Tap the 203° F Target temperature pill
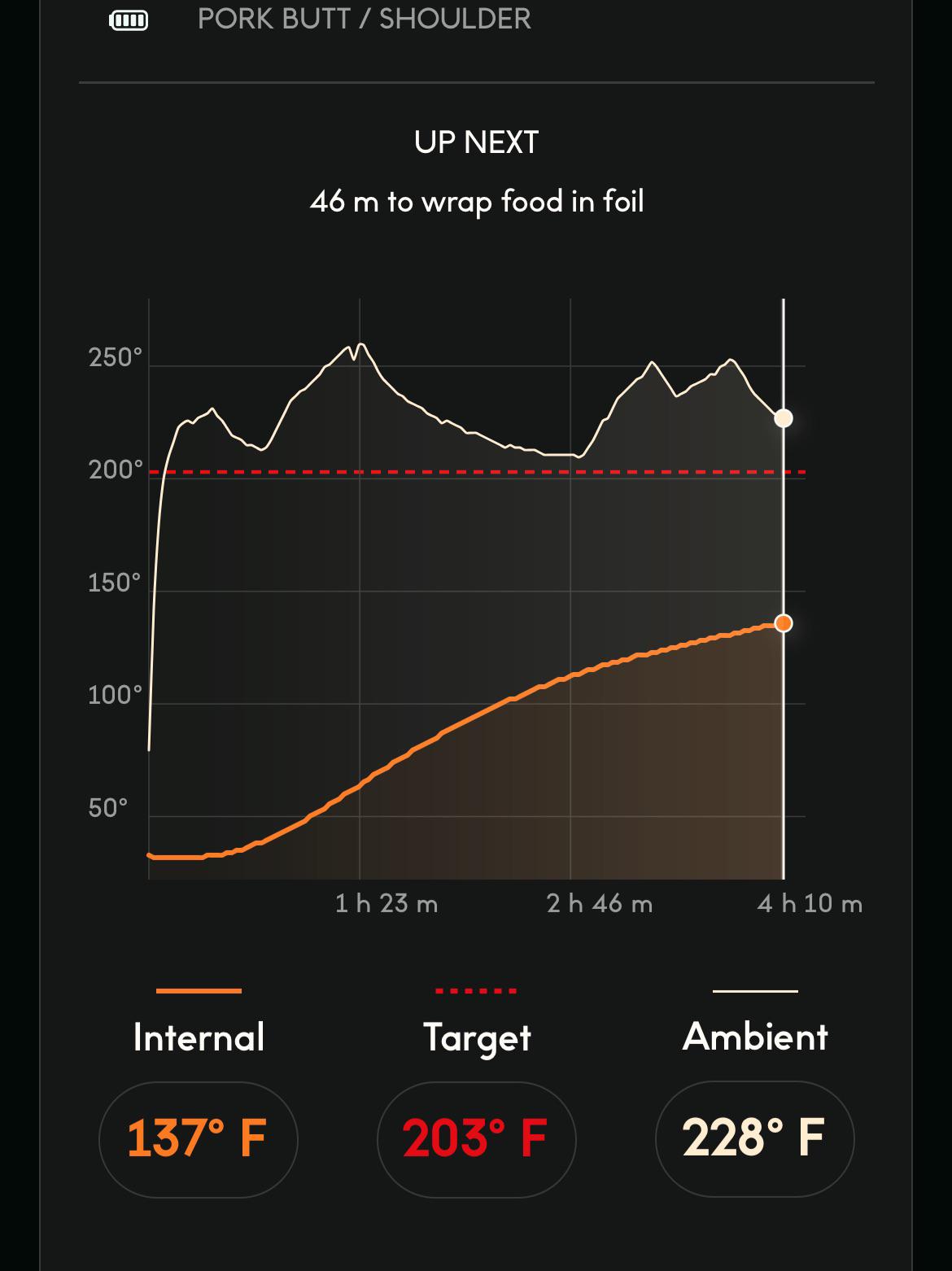The width and height of the screenshot is (952, 1271). click(476, 1138)
